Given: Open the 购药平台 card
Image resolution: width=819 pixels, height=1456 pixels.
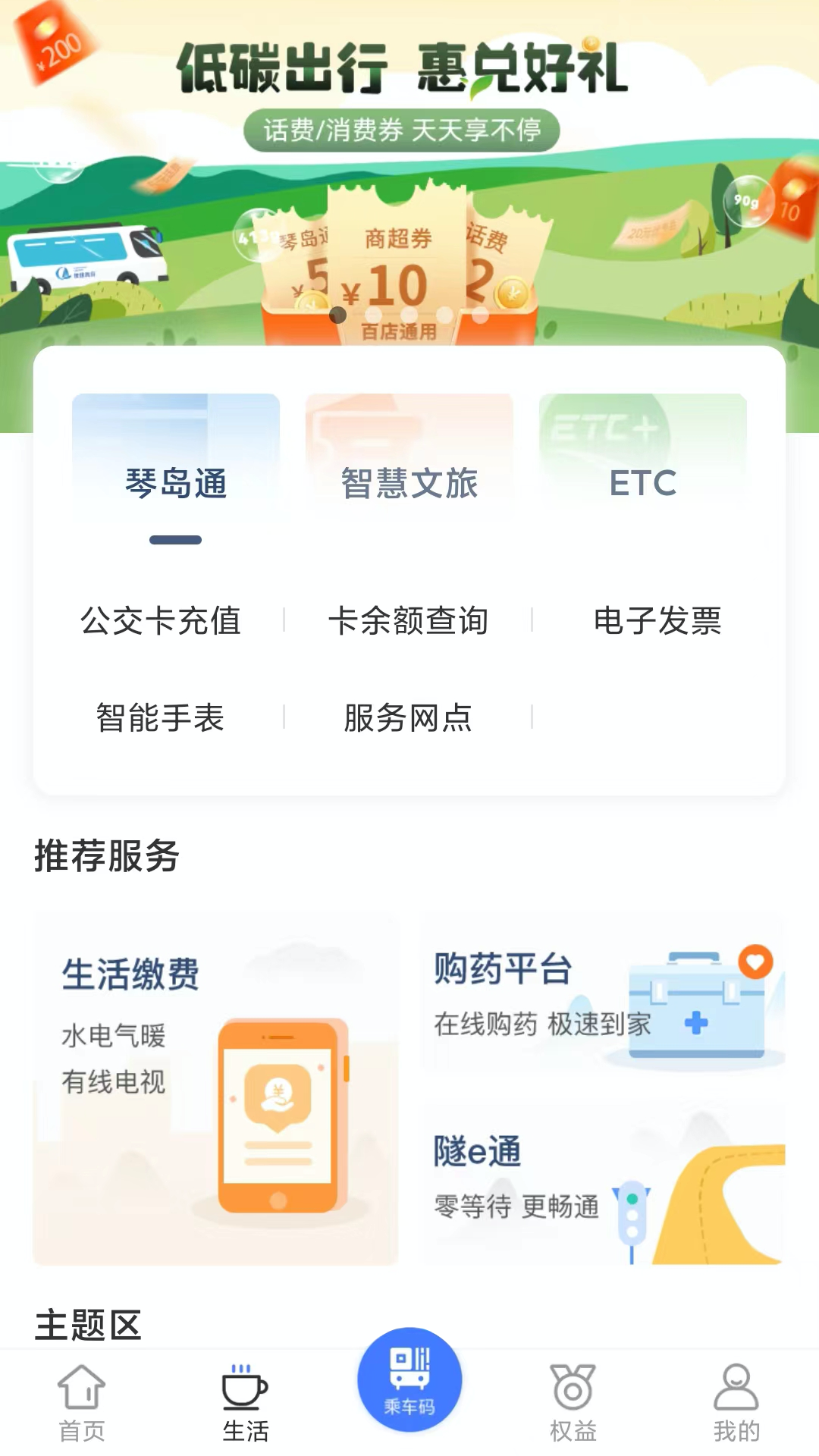Looking at the screenshot, I should pyautogui.click(x=603, y=995).
